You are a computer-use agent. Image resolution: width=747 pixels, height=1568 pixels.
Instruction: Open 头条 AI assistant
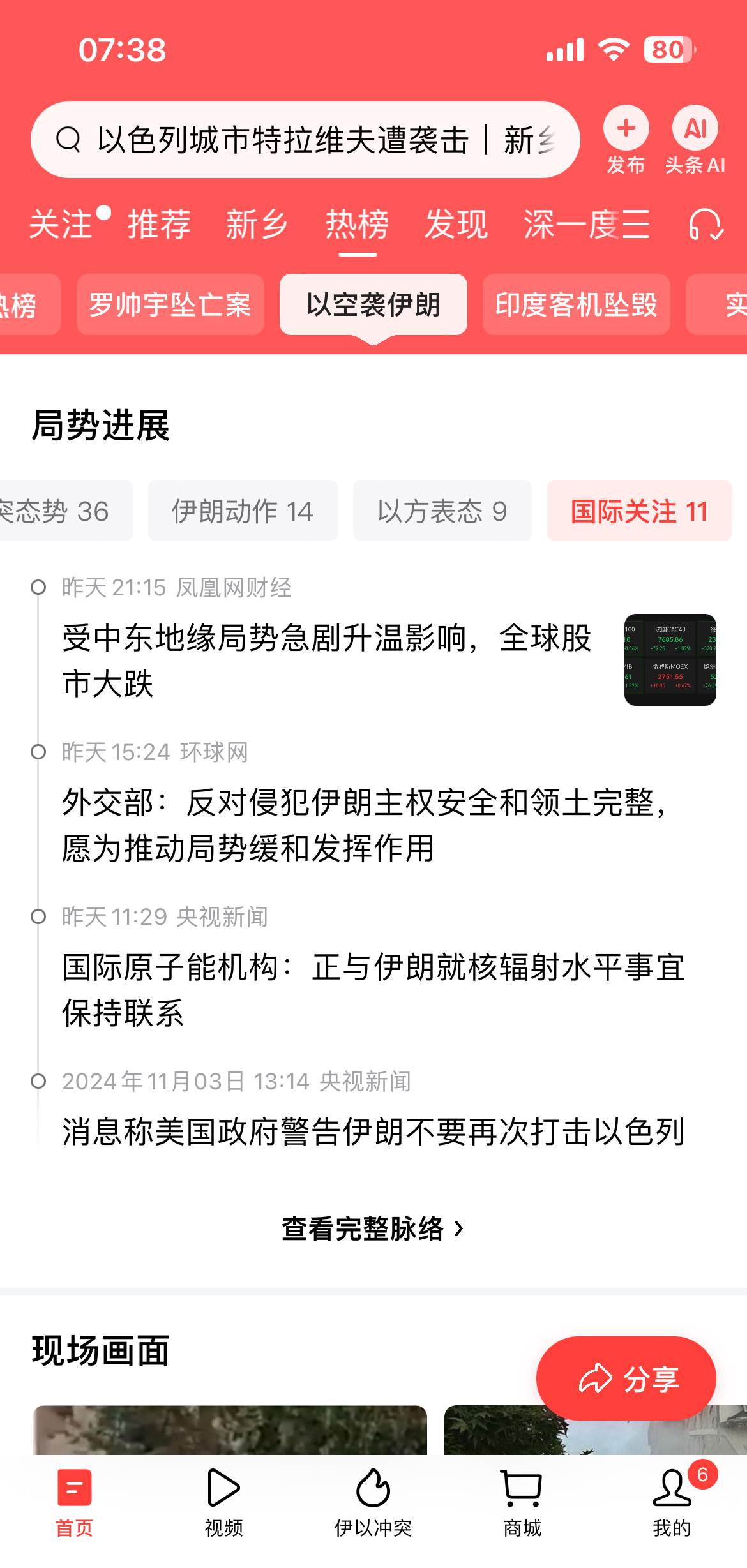point(695,139)
